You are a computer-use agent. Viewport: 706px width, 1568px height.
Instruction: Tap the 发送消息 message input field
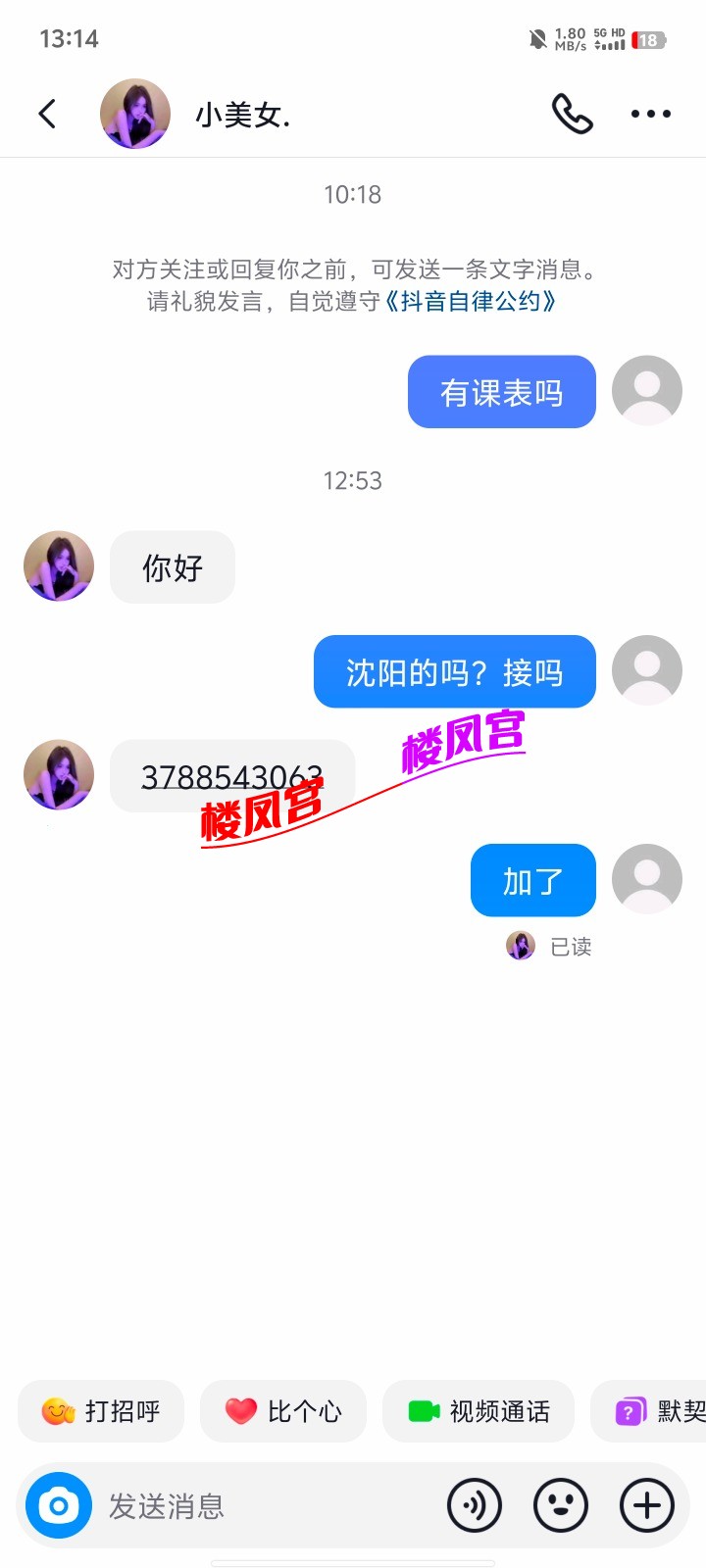pos(196,1506)
